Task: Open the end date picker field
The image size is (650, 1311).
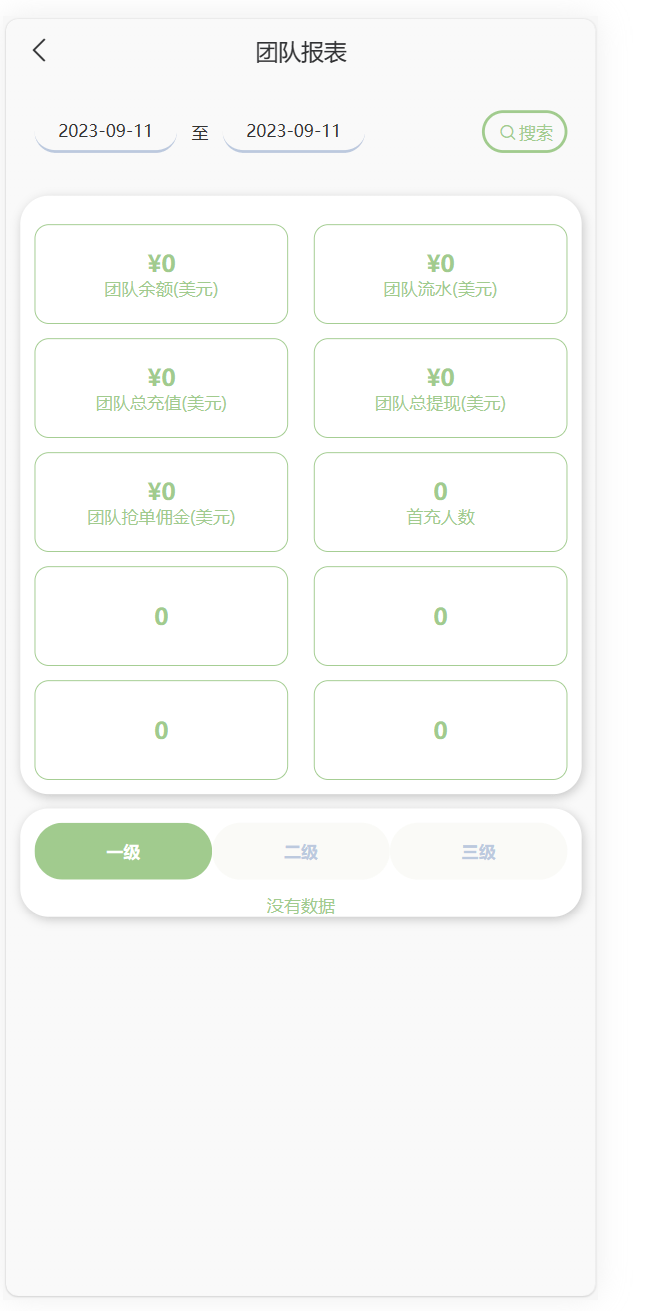Action: tap(294, 132)
